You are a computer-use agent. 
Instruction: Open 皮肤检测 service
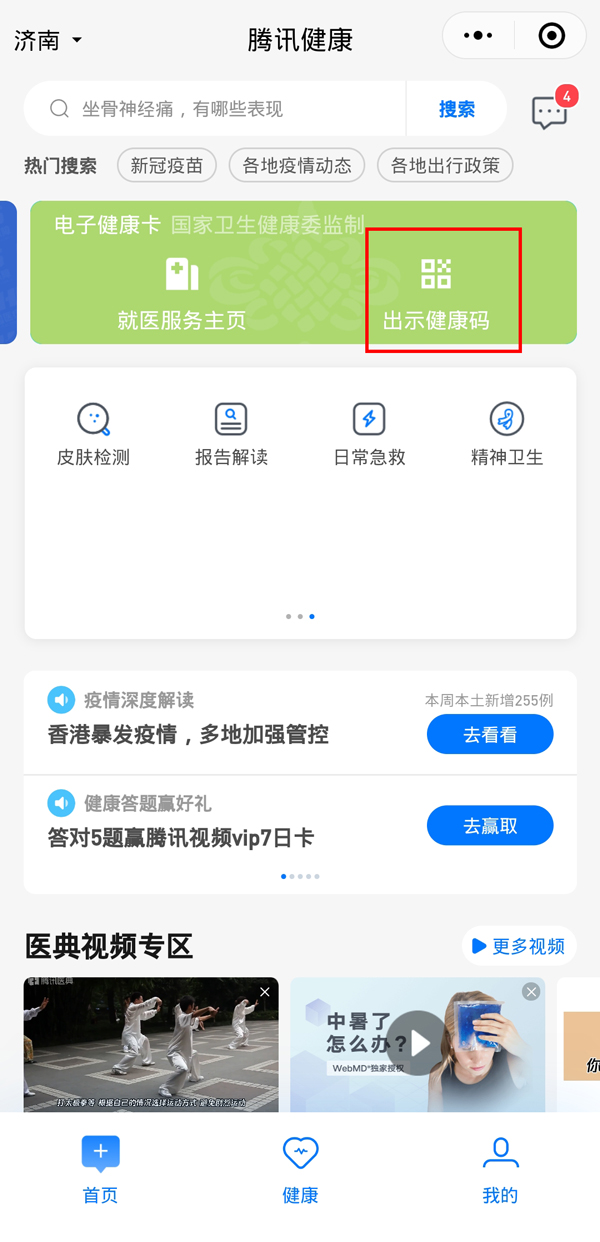point(93,434)
